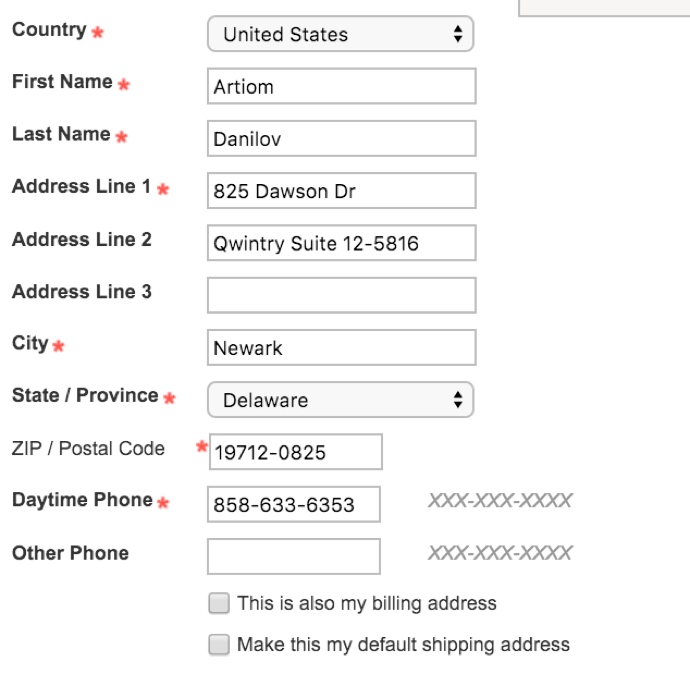
Task: Focus the Address Line 1 field
Action: point(341,191)
